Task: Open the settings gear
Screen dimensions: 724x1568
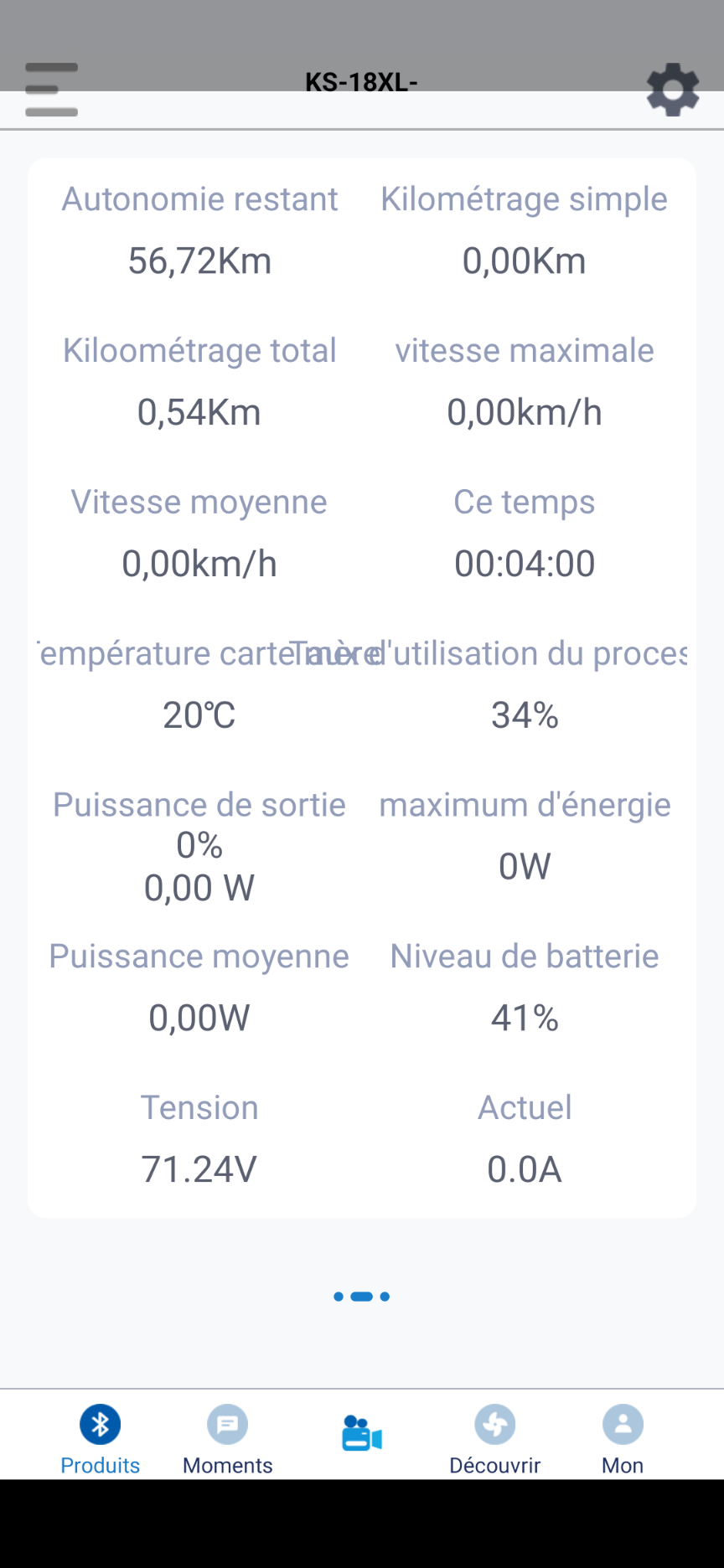Action: pos(673,90)
